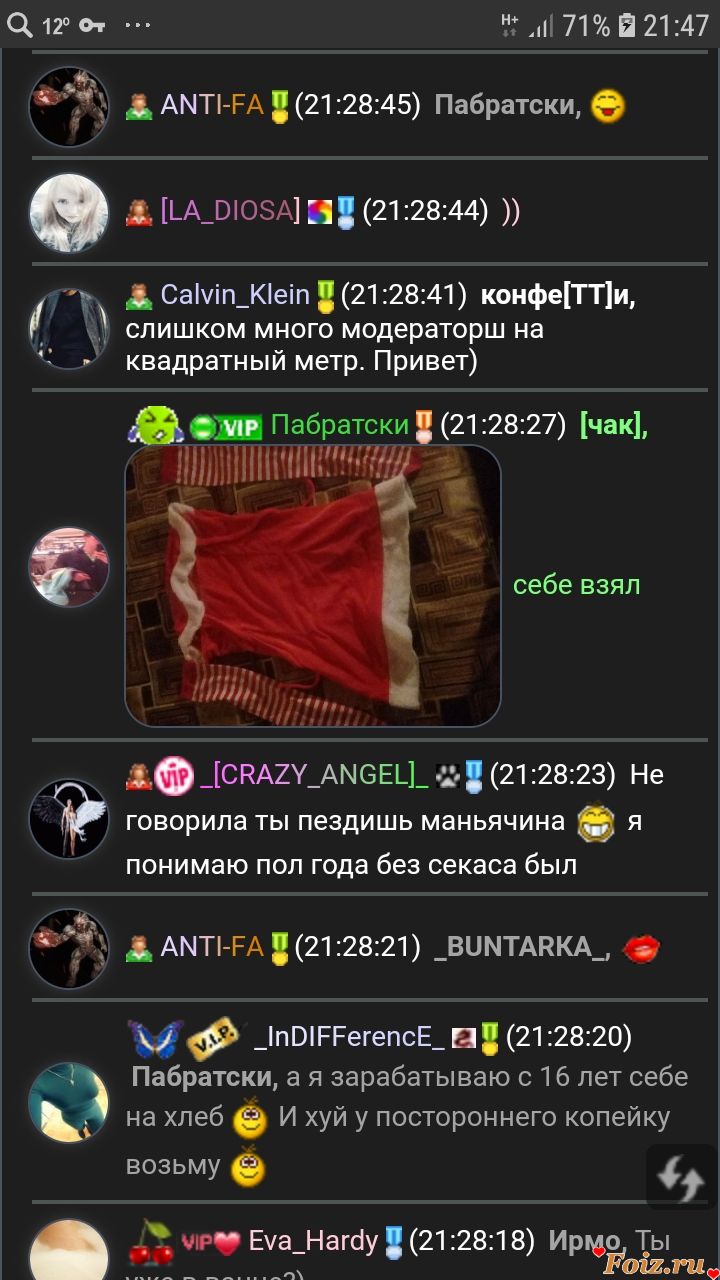View _[CRAZY_ANGEL]_'s angel avatar

point(68,819)
